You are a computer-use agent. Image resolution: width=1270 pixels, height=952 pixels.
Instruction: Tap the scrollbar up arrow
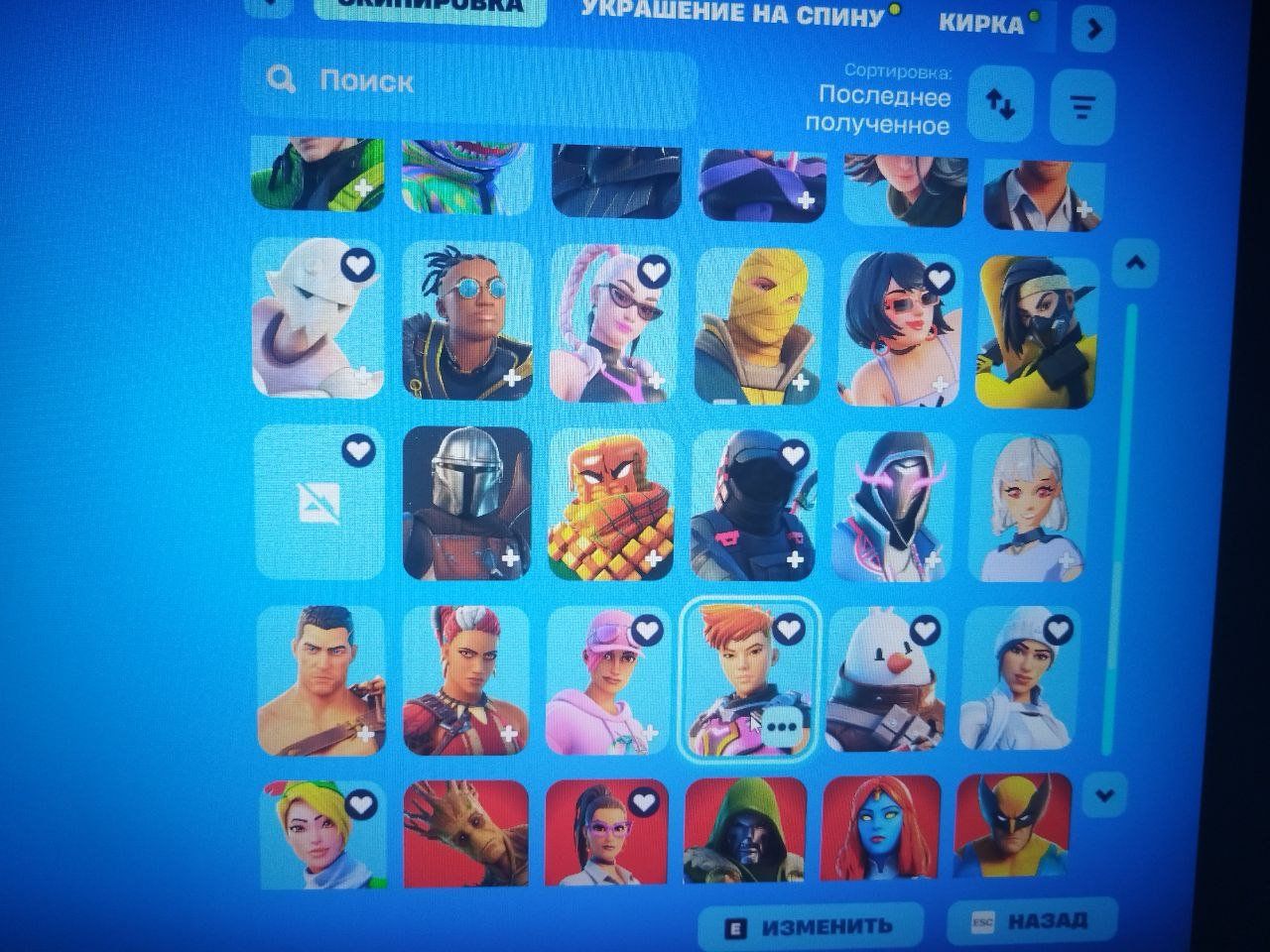click(x=1136, y=264)
